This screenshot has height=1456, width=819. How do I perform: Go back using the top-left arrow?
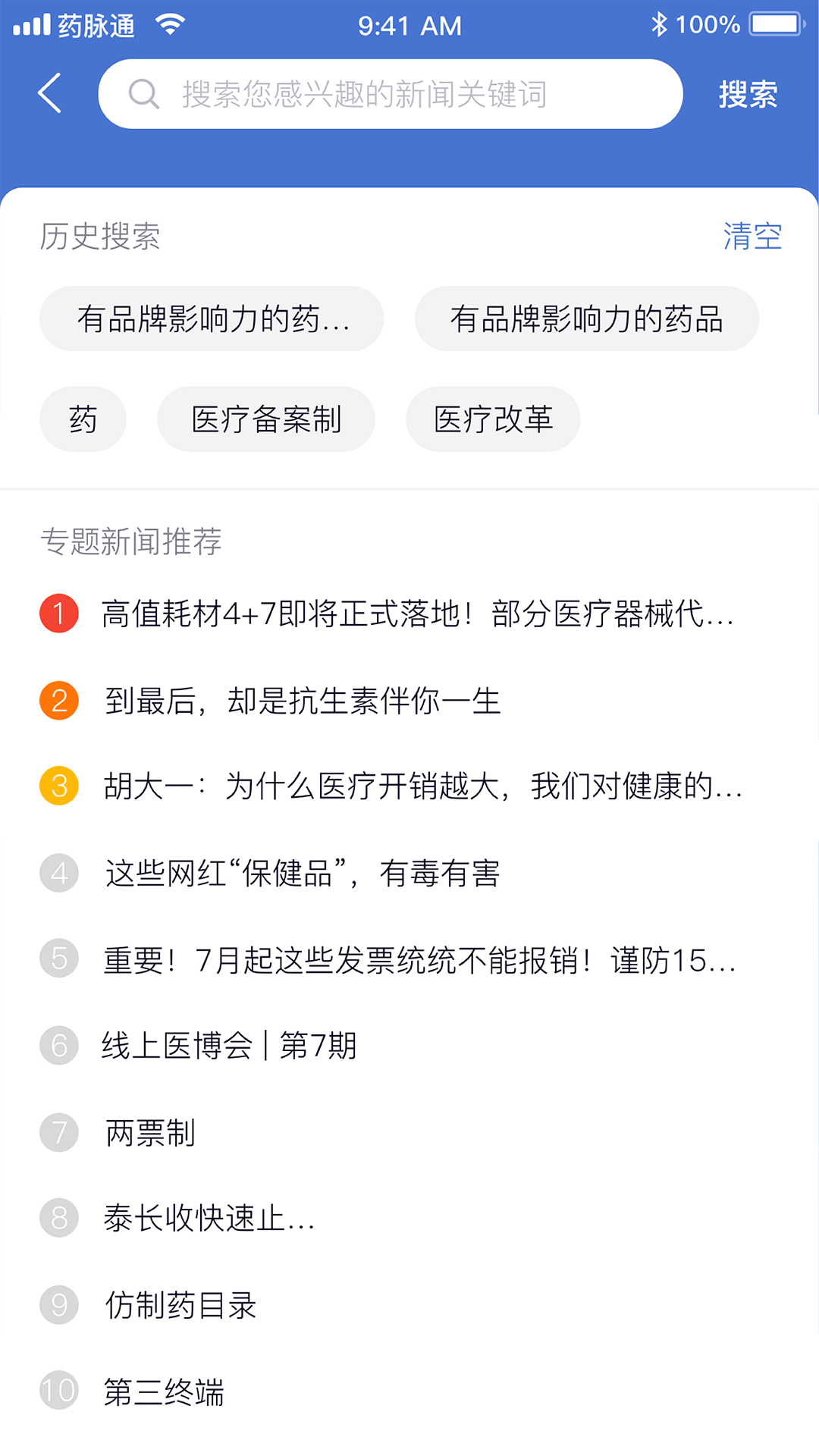tap(49, 94)
